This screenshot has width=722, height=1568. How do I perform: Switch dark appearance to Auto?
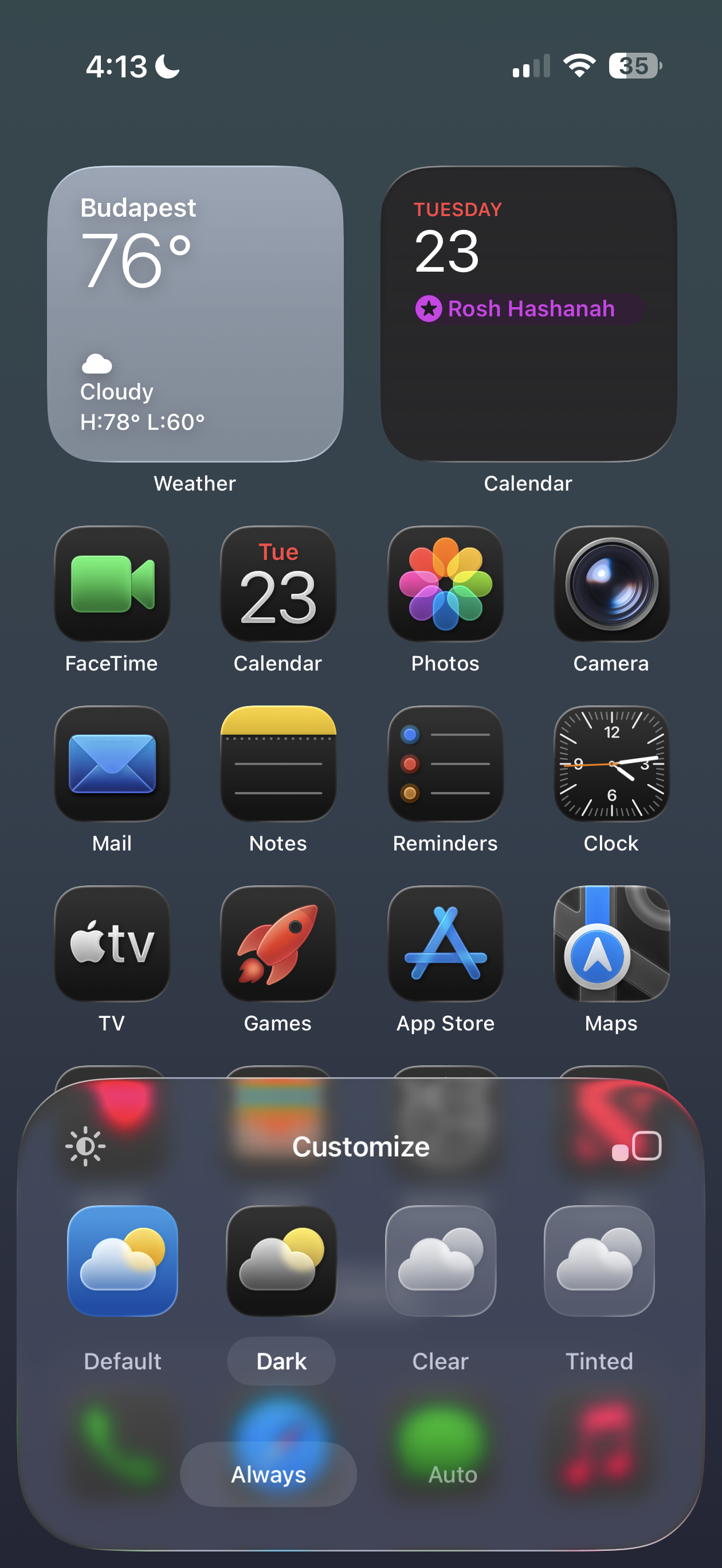pyautogui.click(x=452, y=1473)
